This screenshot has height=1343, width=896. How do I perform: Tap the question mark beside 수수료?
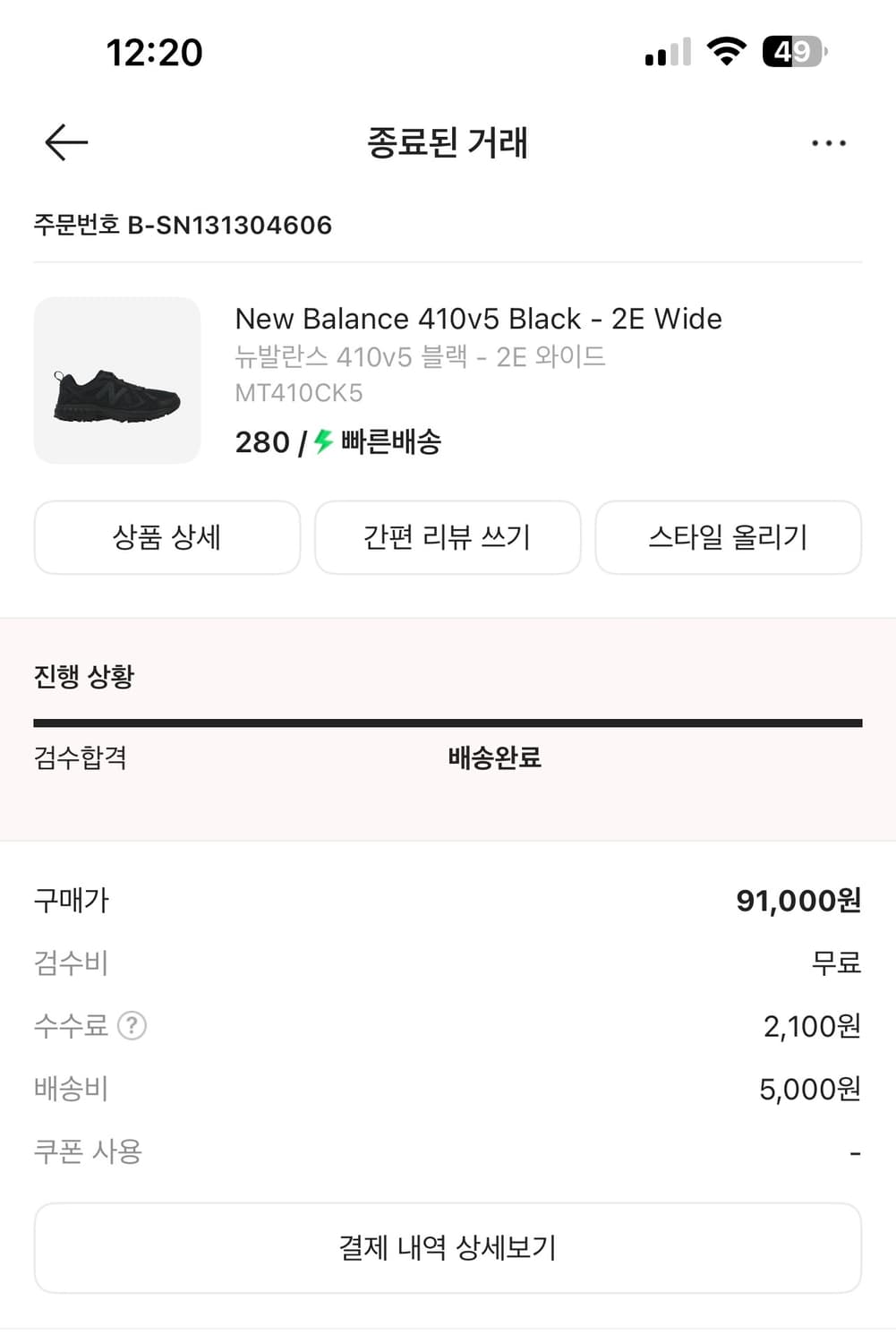pyautogui.click(x=132, y=1026)
